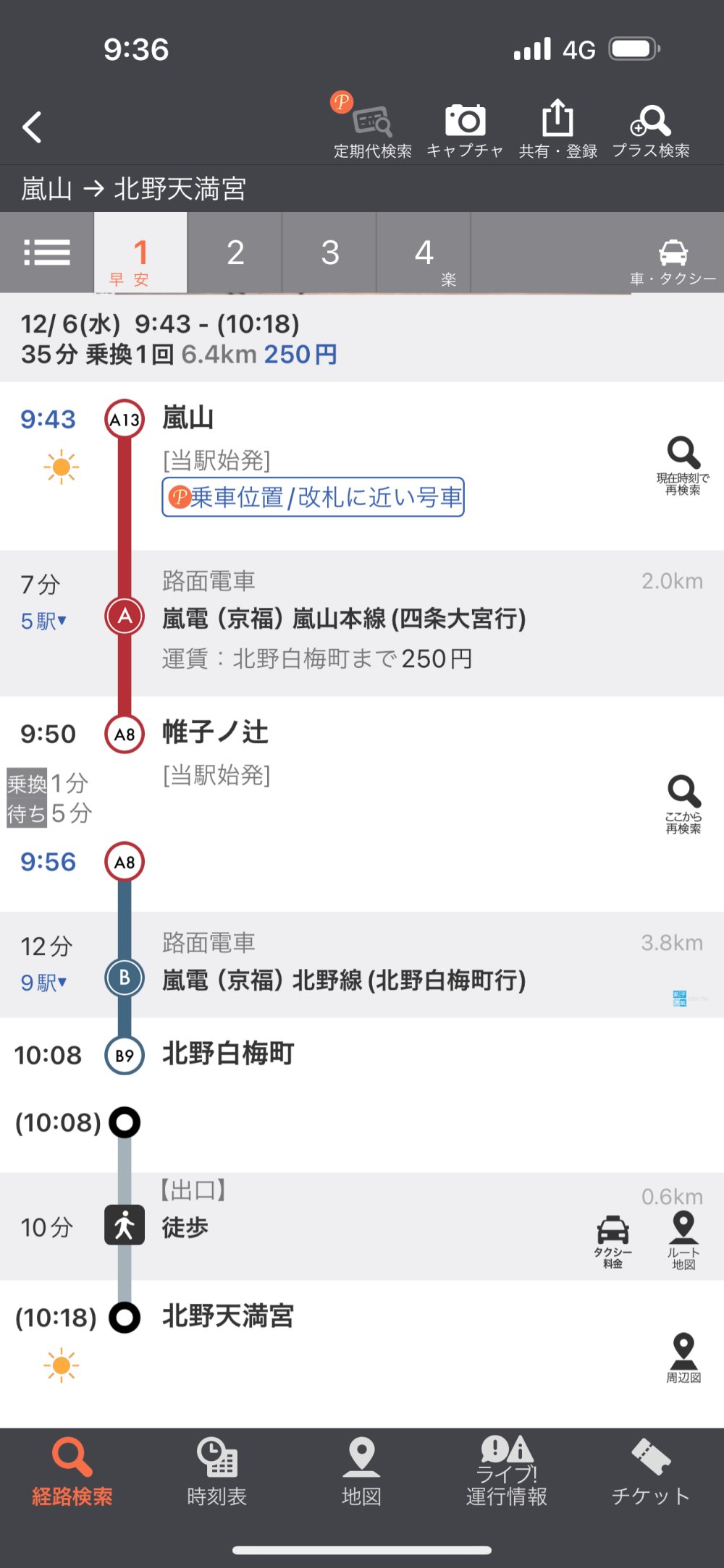724x1568 pixels.
Task: Tap 現在時刻で再検索 beside 嵐山
Action: click(x=683, y=465)
